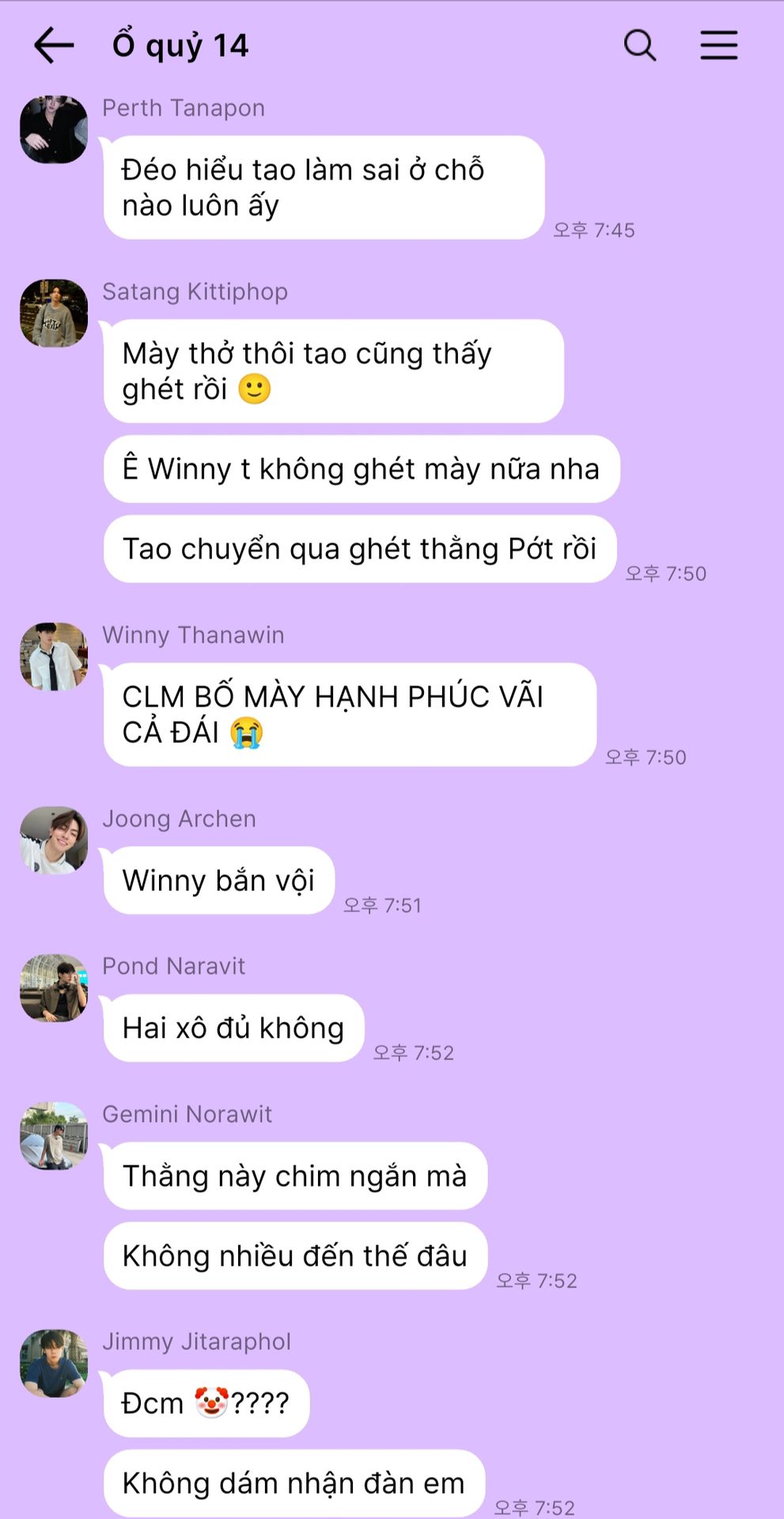
Task: Search within this chat
Action: tap(639, 45)
